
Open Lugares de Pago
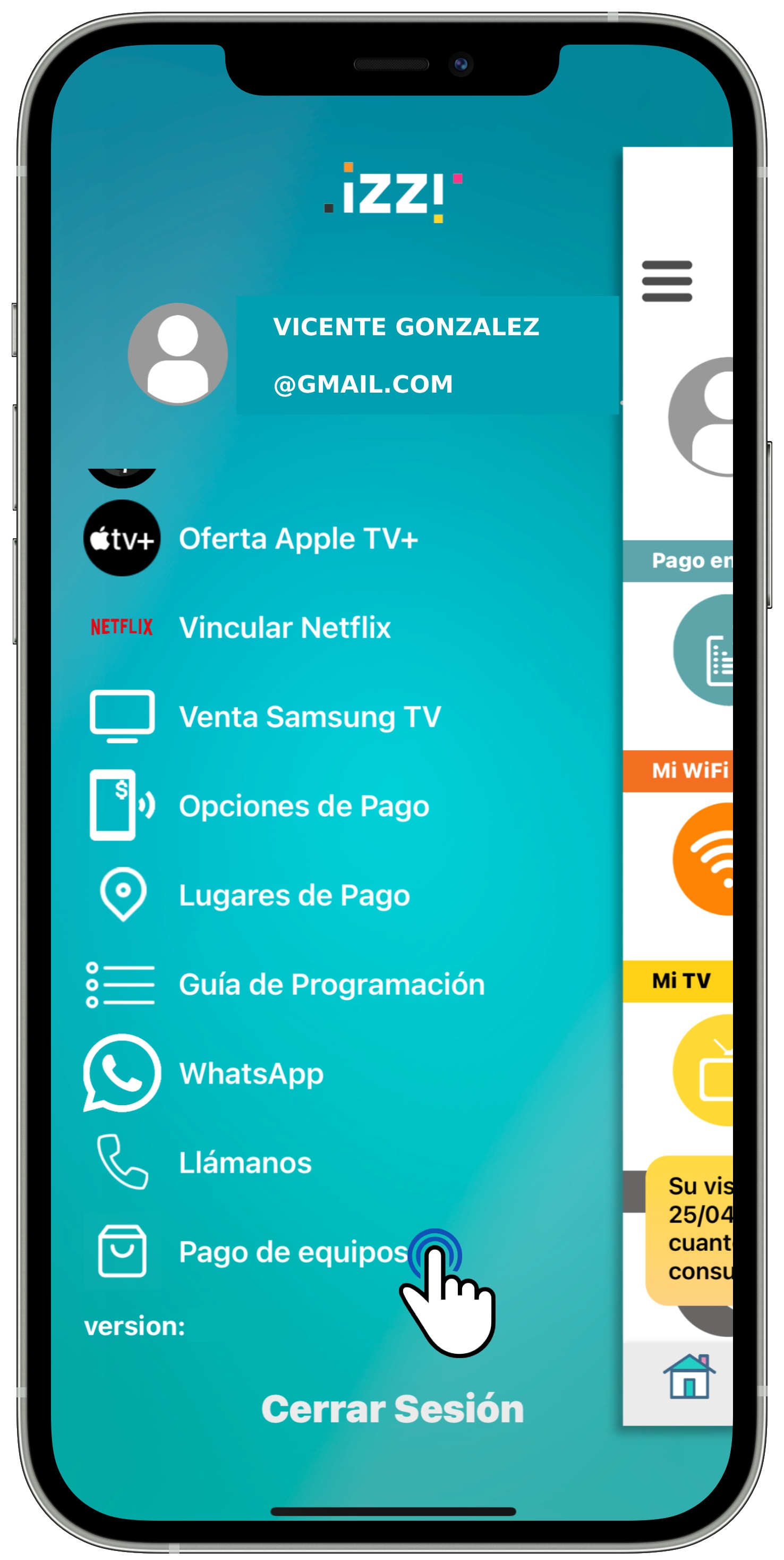[x=294, y=894]
